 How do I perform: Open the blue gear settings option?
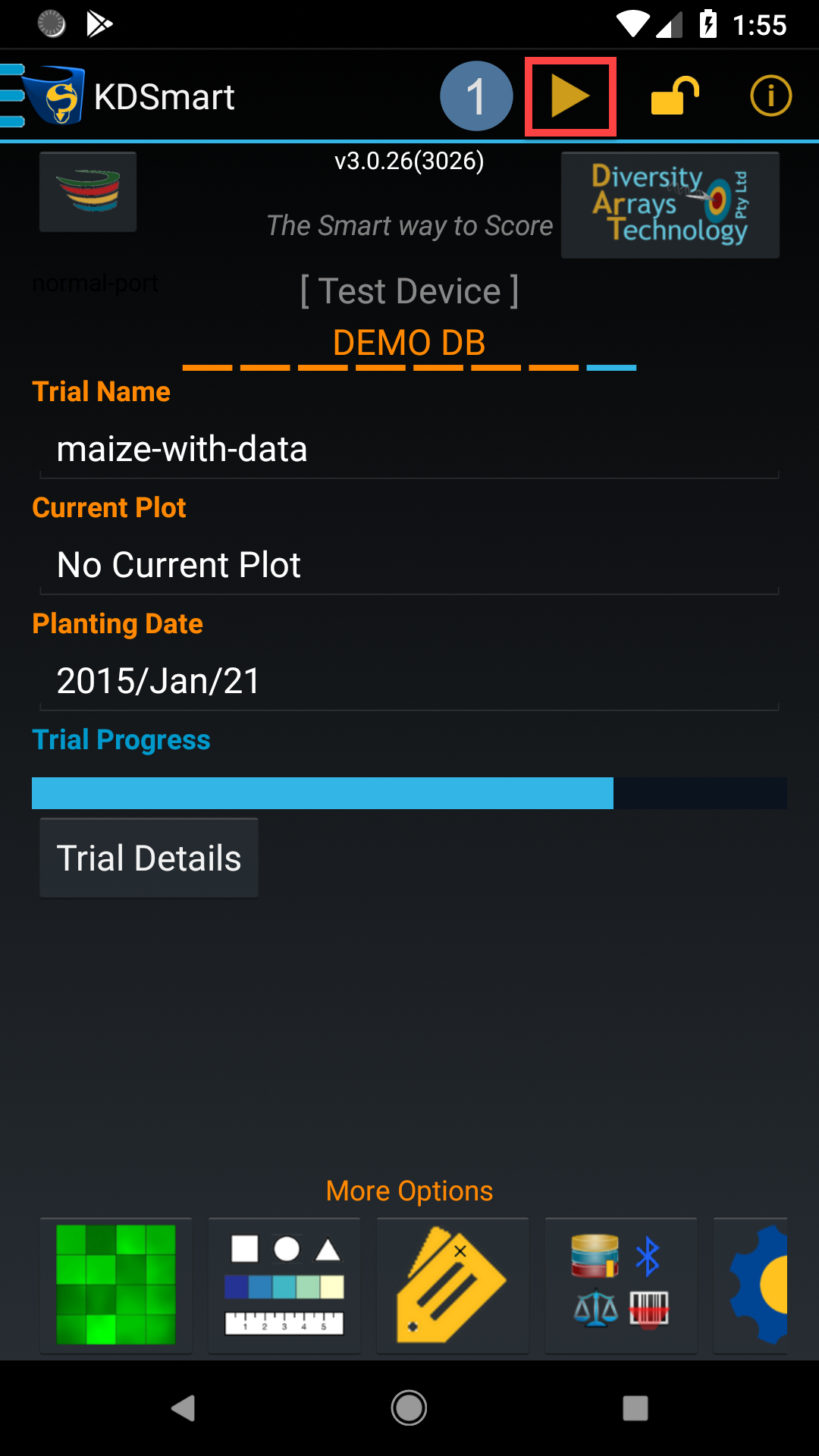coord(751,1285)
